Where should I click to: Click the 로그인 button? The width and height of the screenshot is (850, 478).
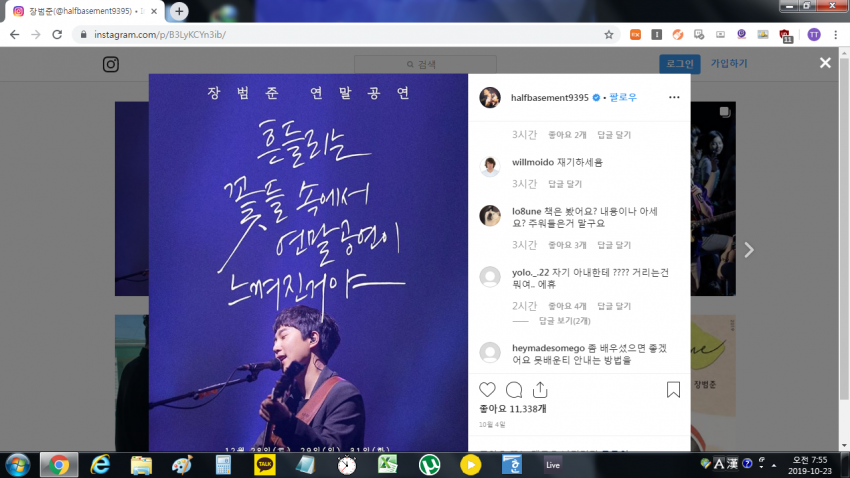(x=679, y=64)
